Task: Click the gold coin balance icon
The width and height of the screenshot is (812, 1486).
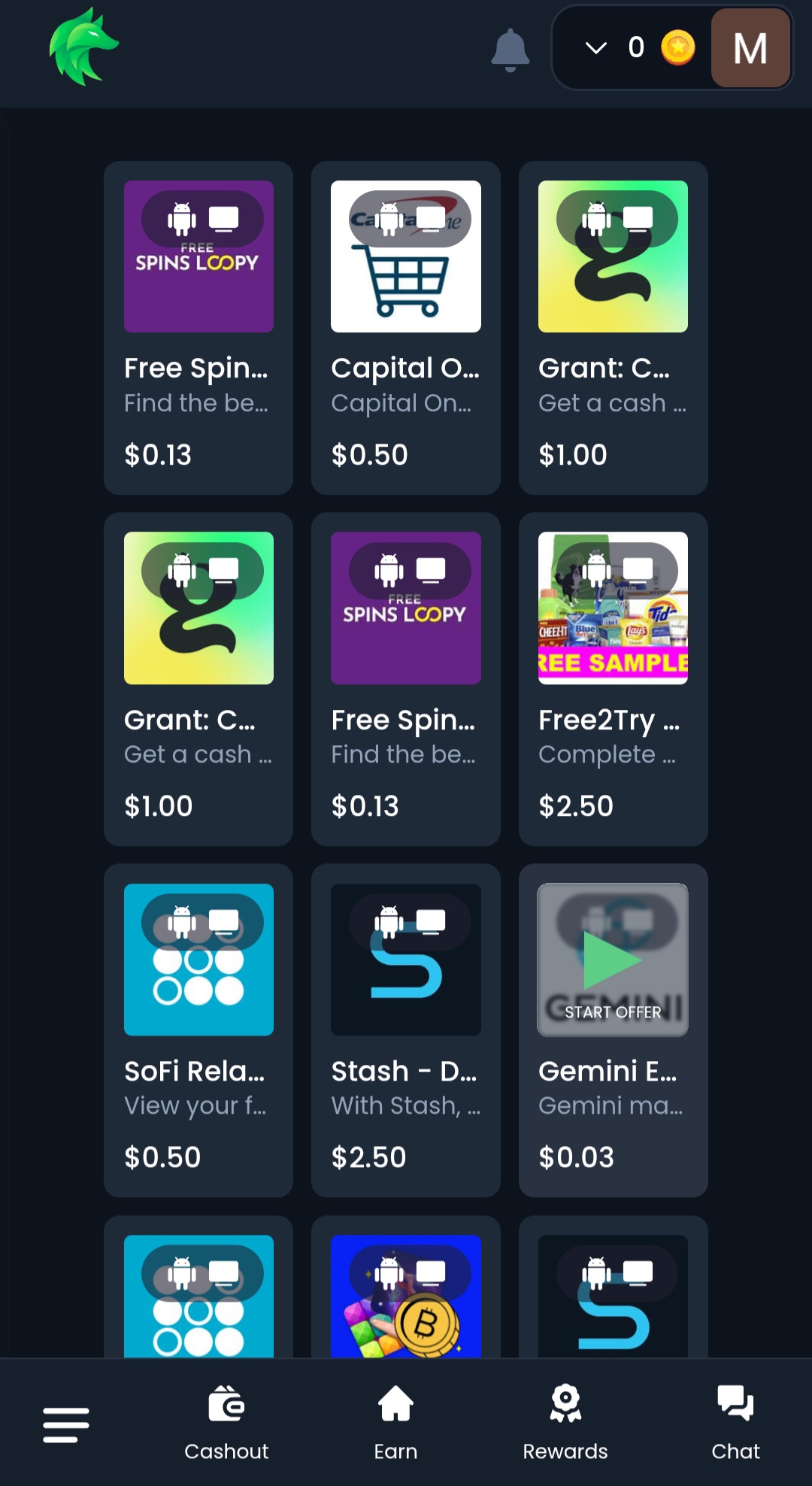Action: (677, 48)
